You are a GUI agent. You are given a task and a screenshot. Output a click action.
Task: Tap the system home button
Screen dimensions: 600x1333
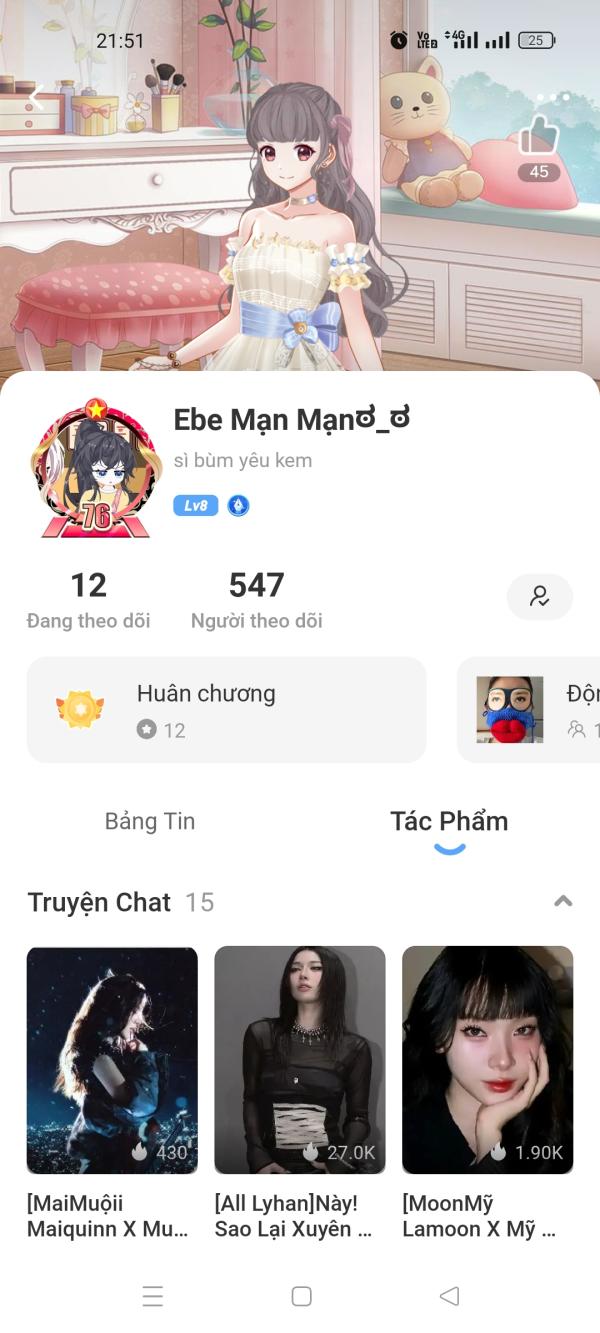(301, 1296)
